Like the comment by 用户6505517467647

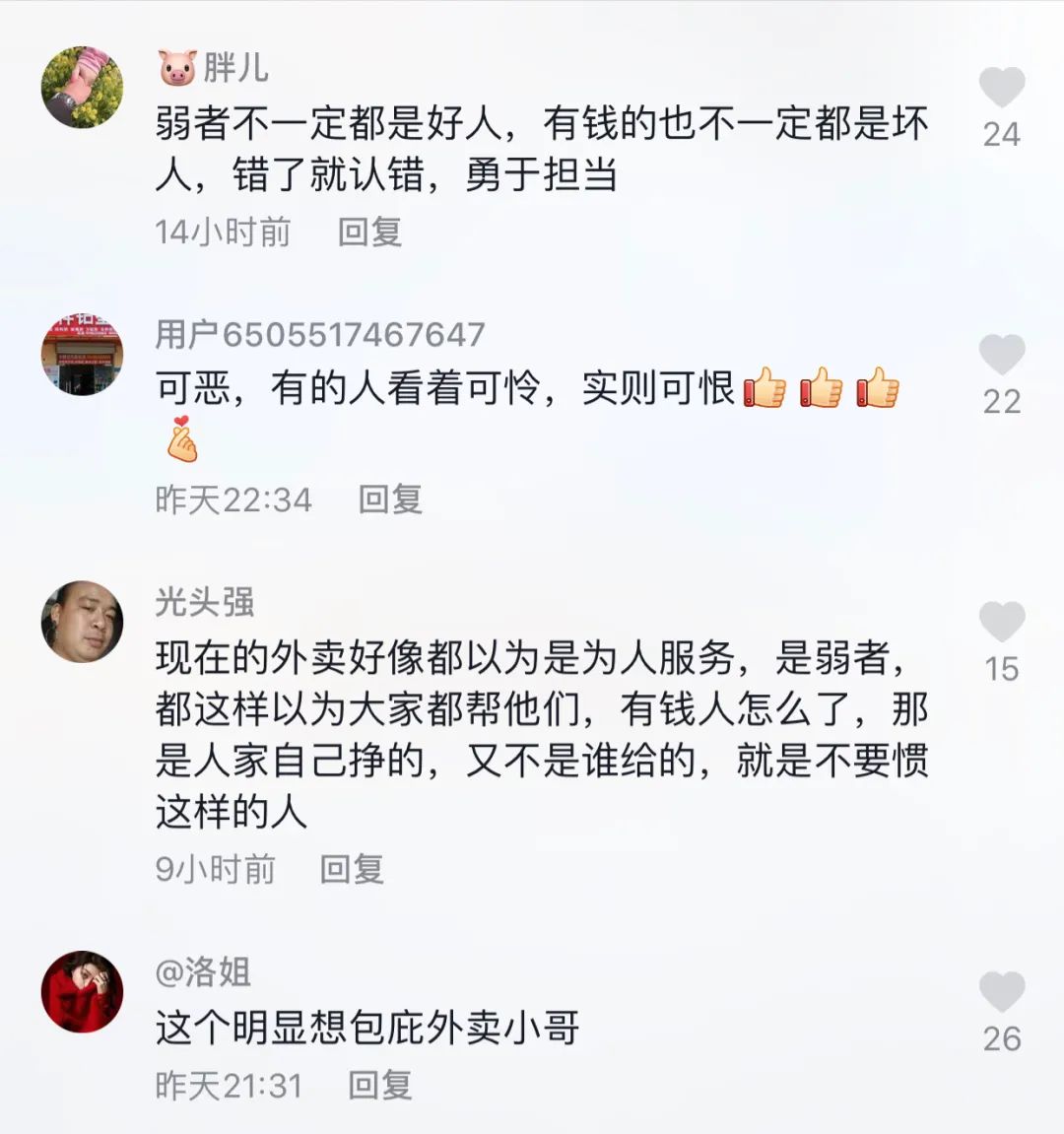[x=1002, y=355]
